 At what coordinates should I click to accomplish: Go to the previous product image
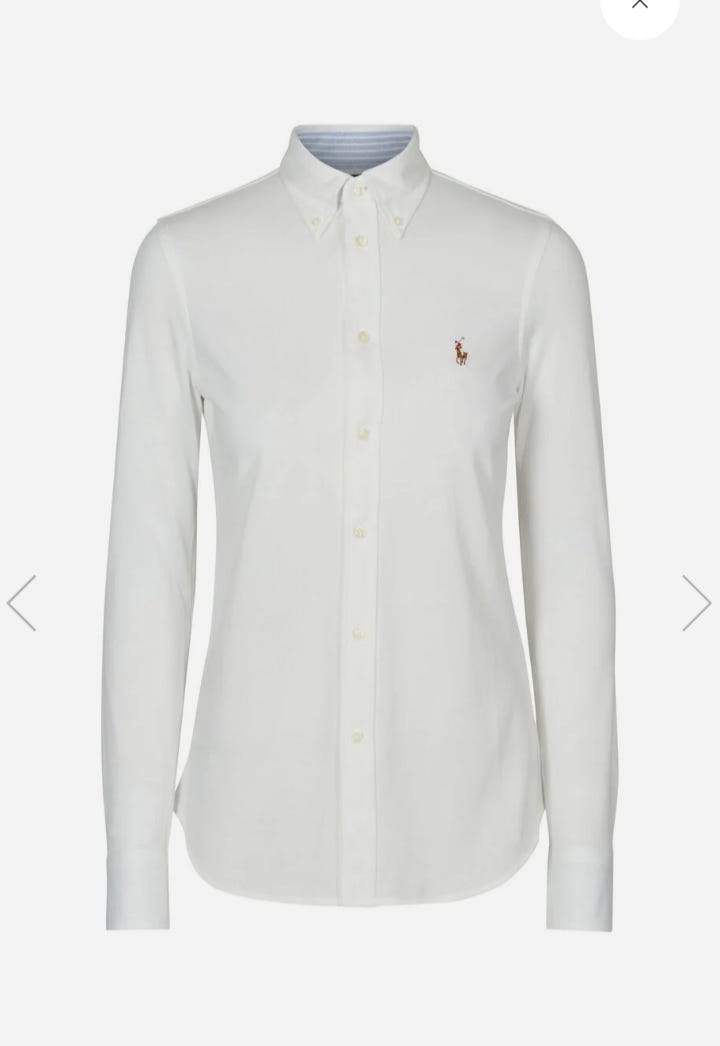tap(22, 603)
